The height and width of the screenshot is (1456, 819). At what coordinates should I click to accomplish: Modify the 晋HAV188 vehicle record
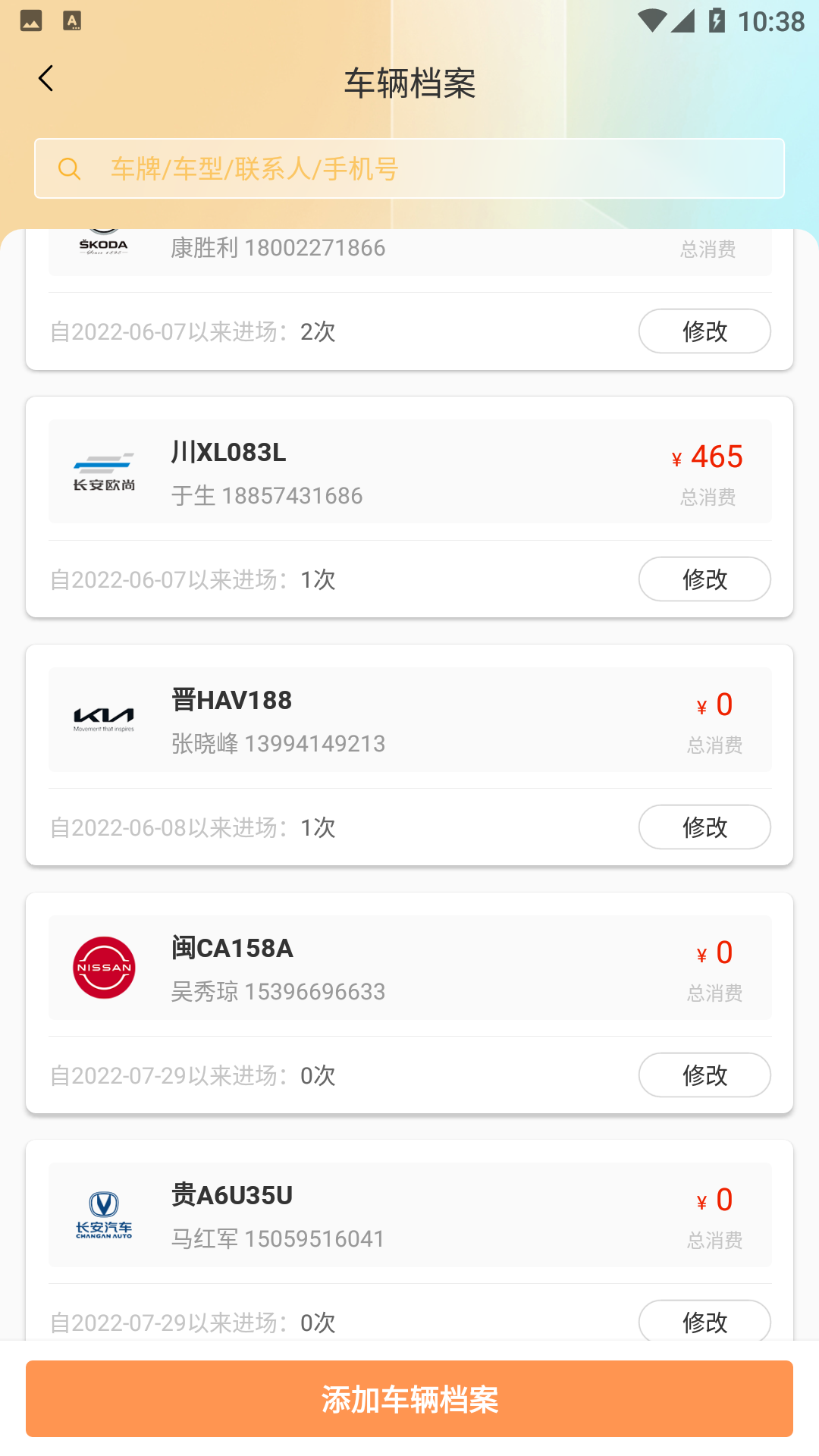tap(704, 827)
